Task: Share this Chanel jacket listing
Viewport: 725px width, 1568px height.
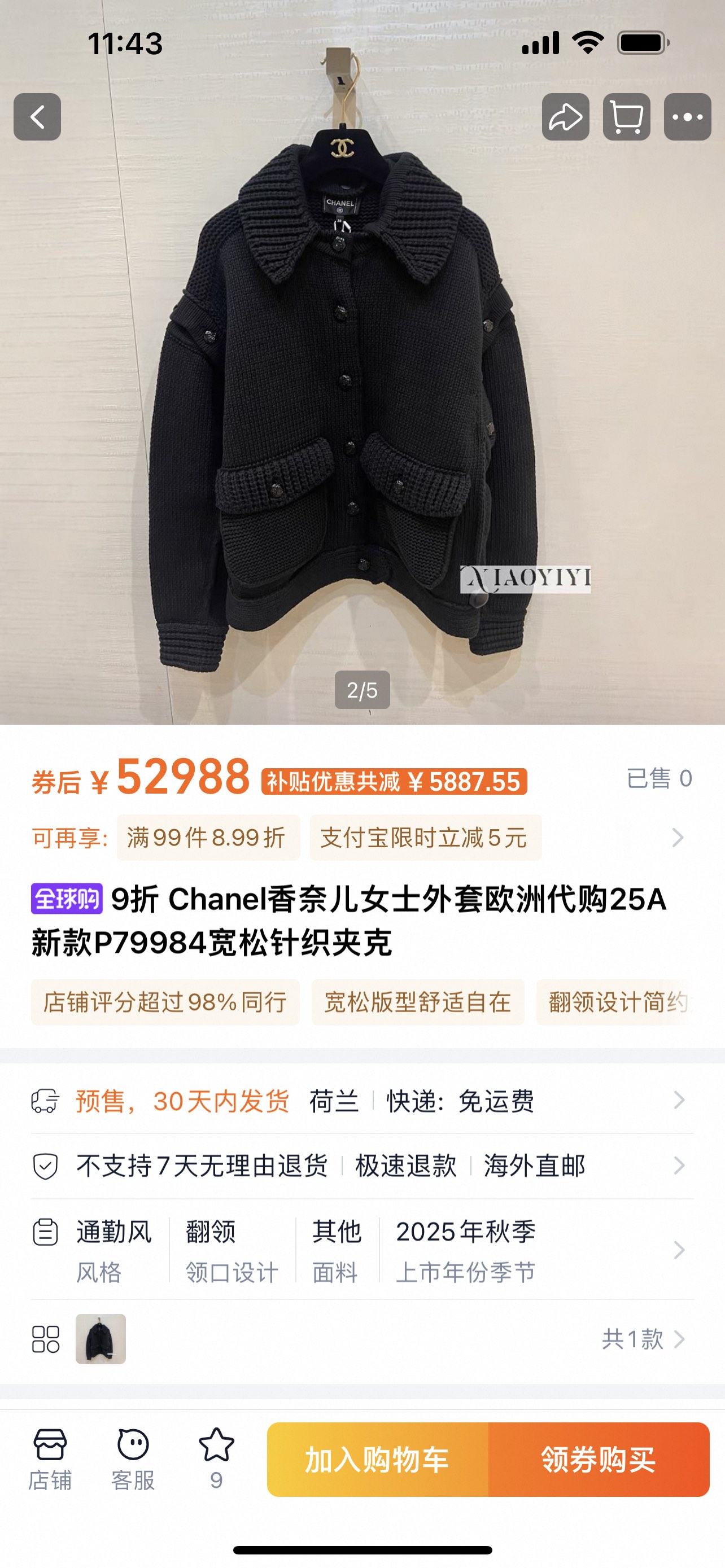Action: (x=566, y=117)
